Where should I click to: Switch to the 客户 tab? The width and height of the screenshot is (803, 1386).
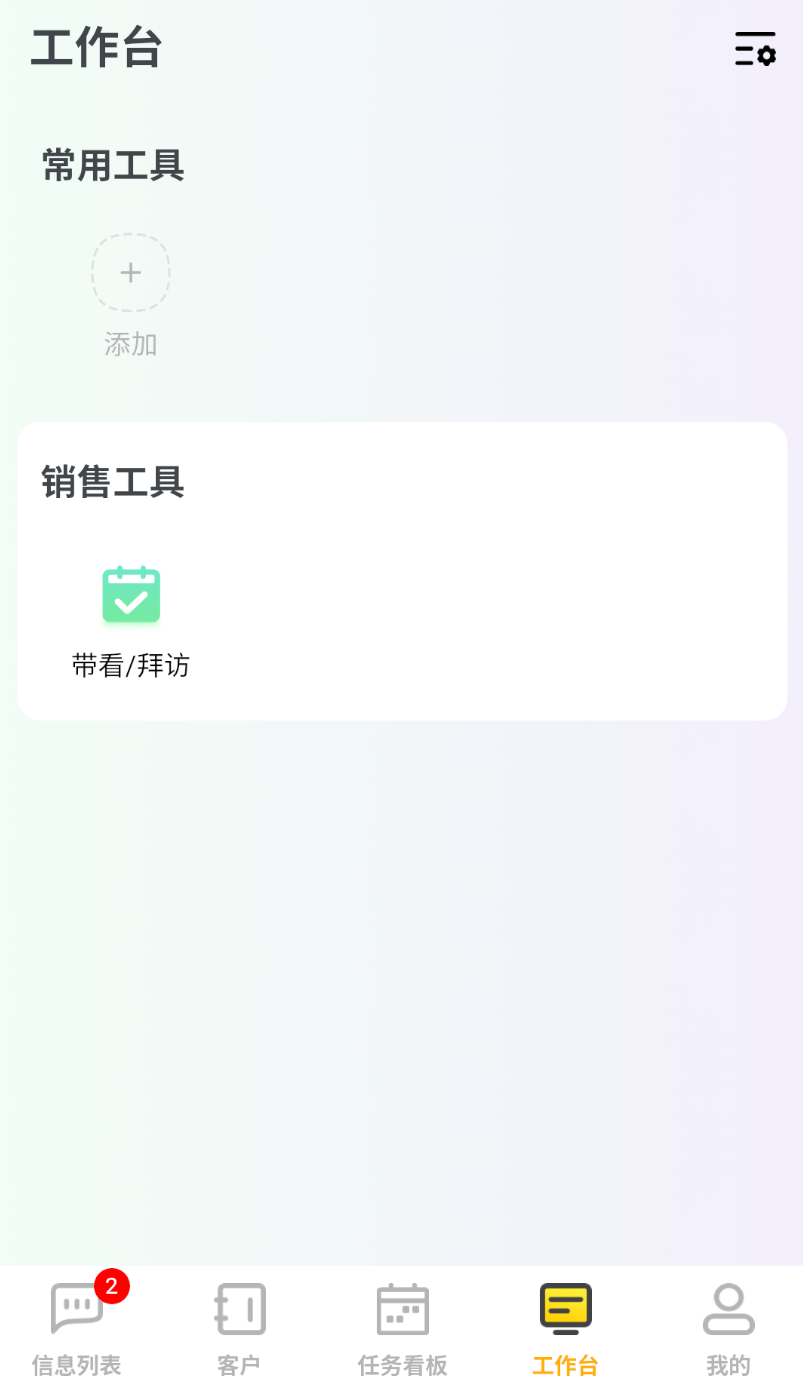coord(238,1325)
